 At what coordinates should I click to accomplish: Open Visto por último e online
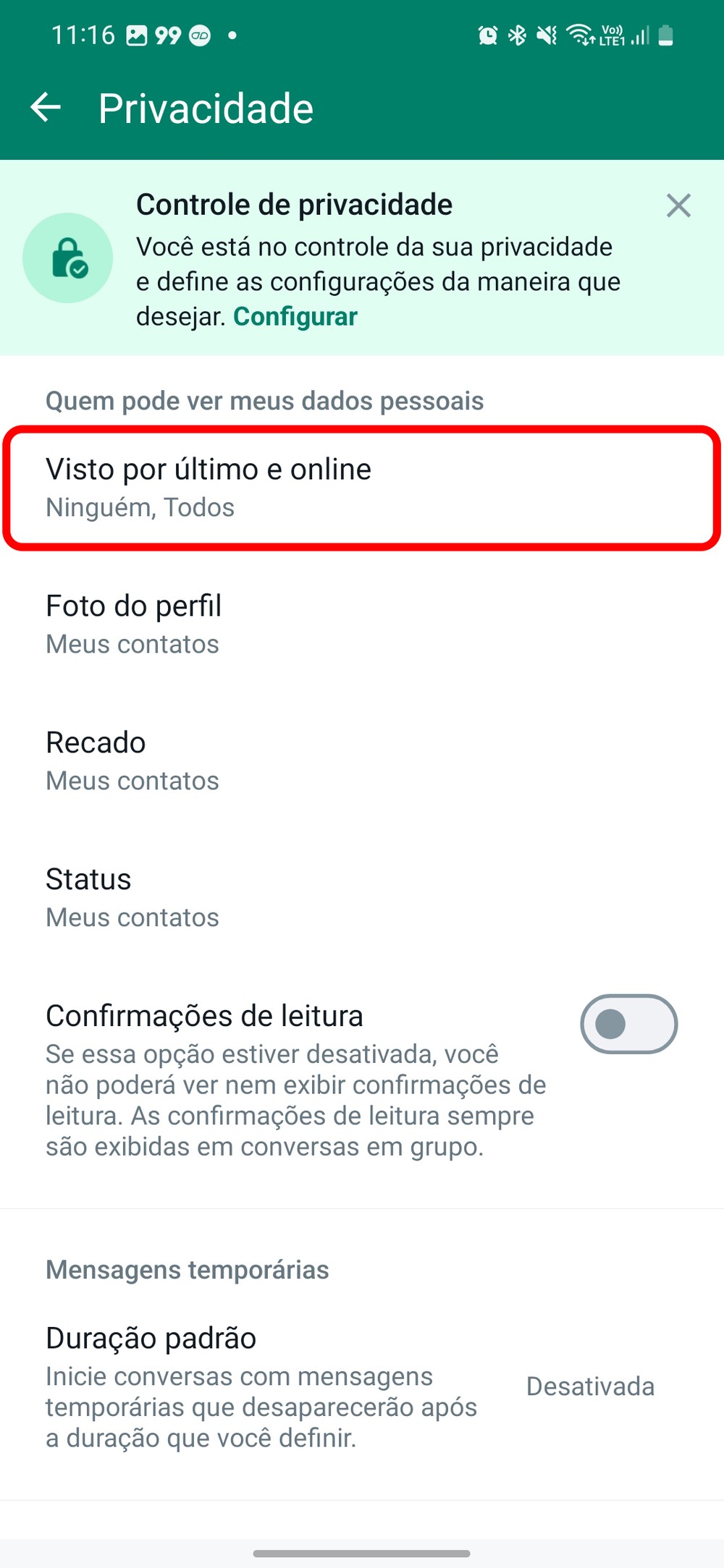coord(362,488)
